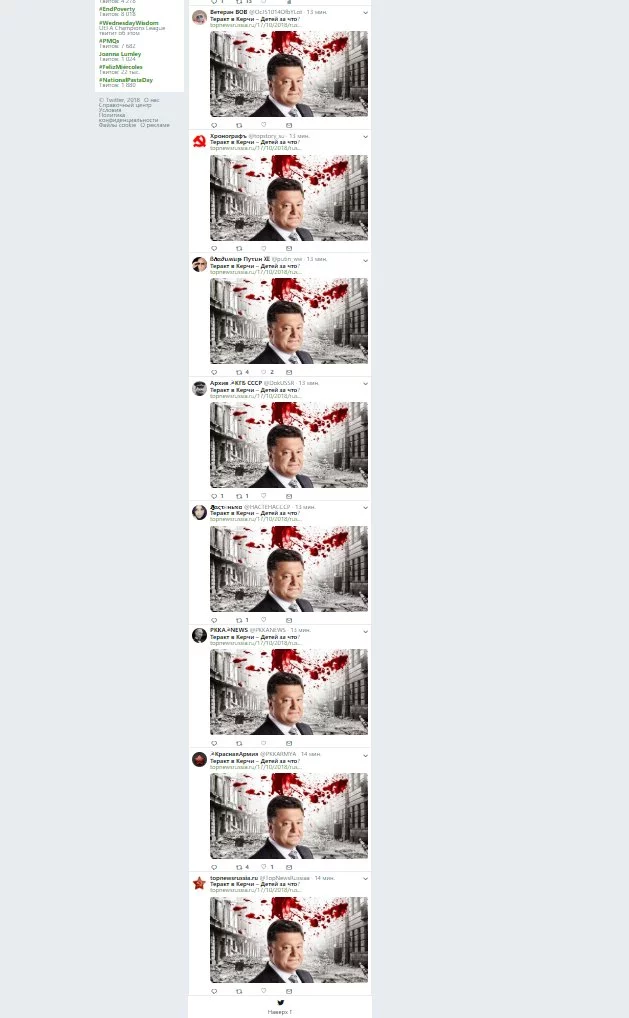Like the РККА NEWS tweet

[264, 743]
